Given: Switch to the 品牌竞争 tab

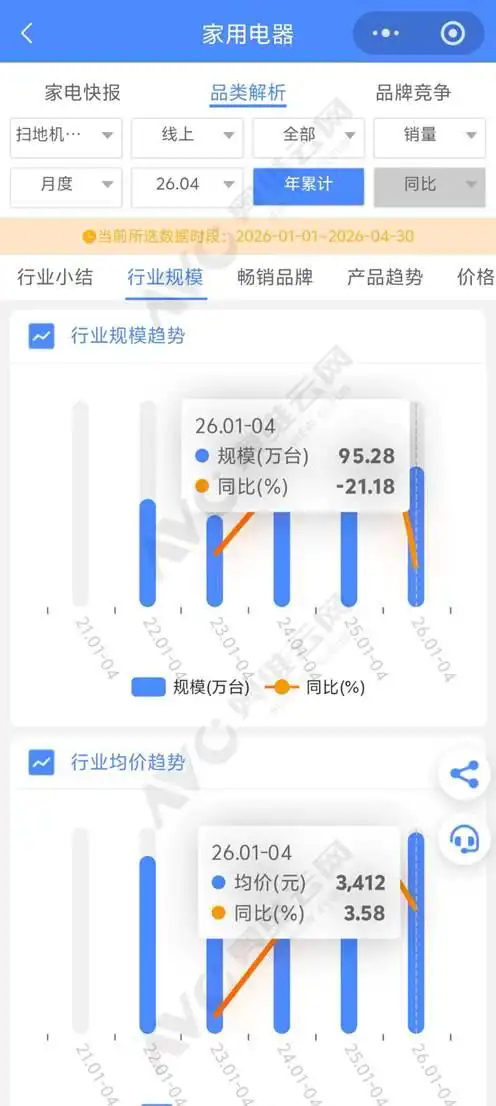Looking at the screenshot, I should [413, 92].
